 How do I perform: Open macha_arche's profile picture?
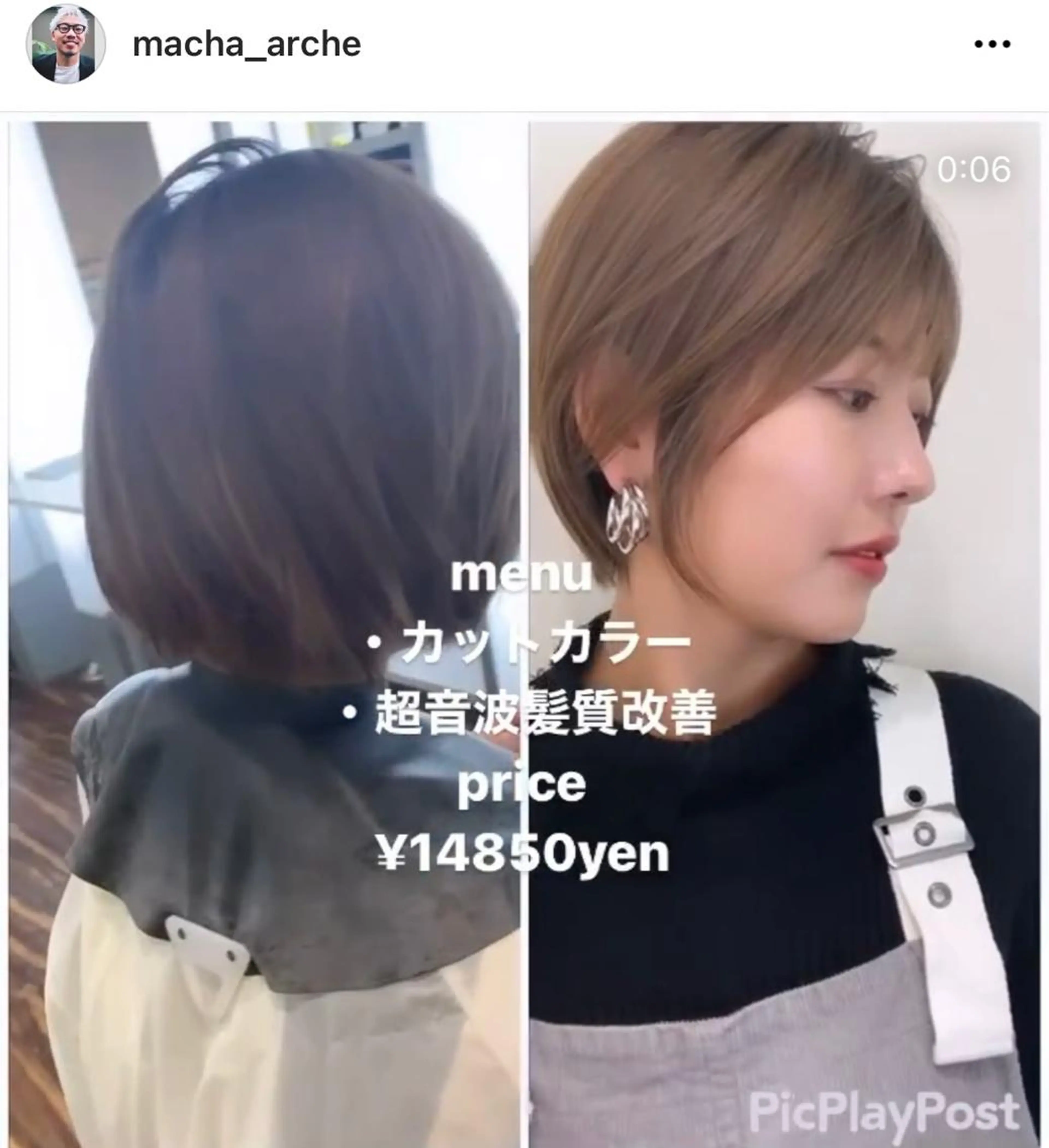66,44
